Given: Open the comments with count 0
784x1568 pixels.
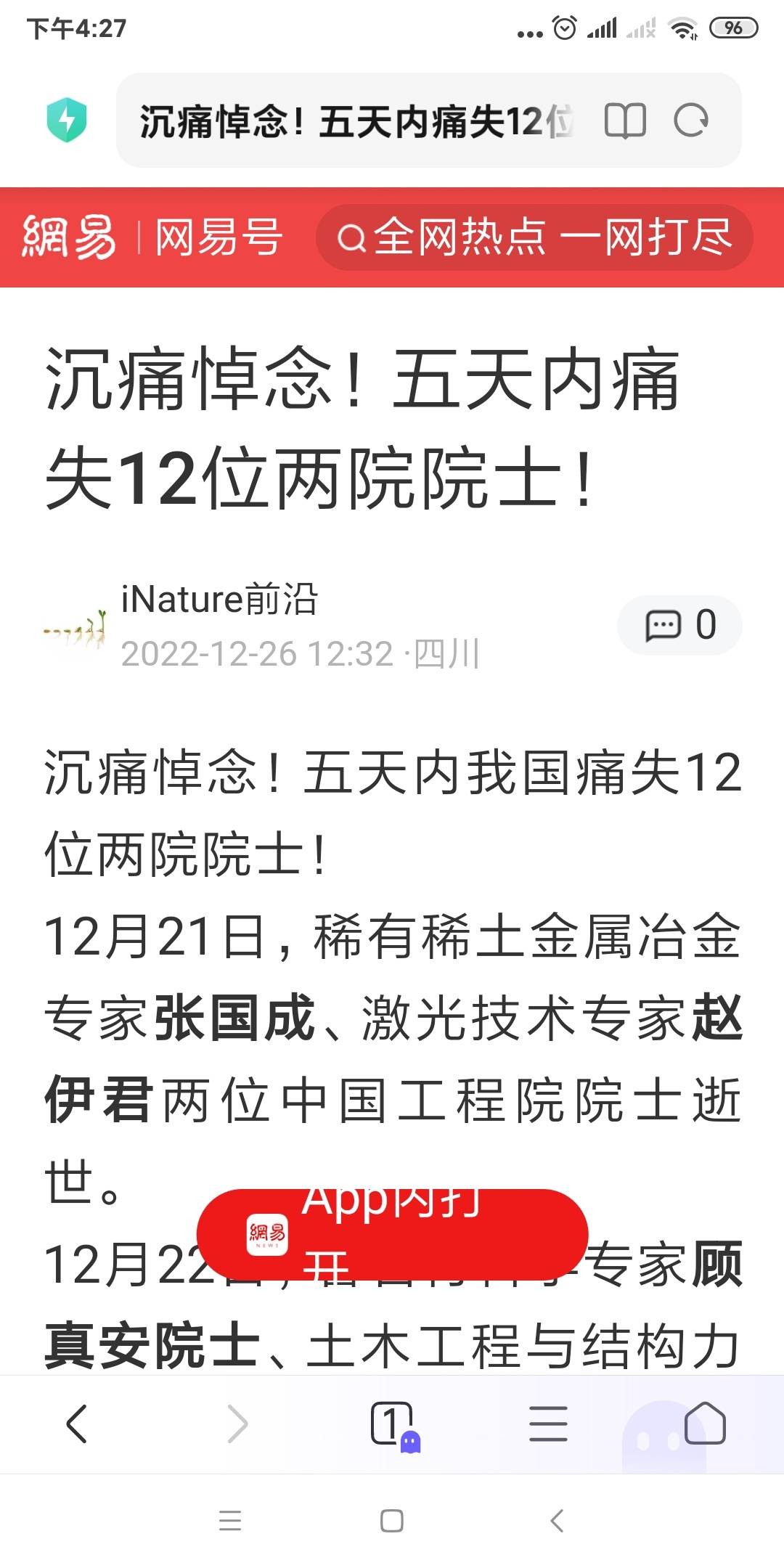Looking at the screenshot, I should click(x=679, y=625).
